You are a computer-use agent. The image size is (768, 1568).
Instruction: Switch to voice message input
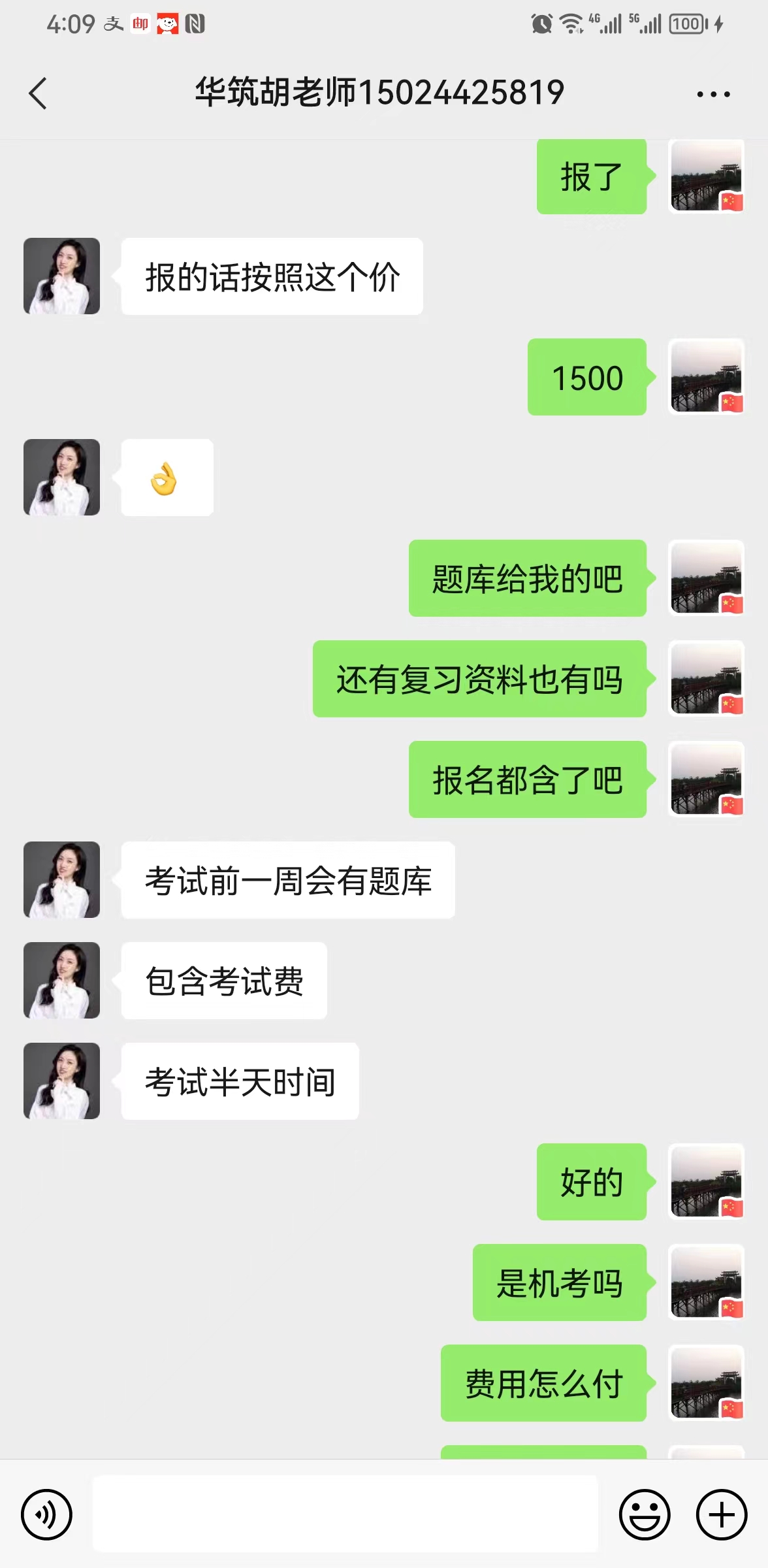[x=46, y=1514]
